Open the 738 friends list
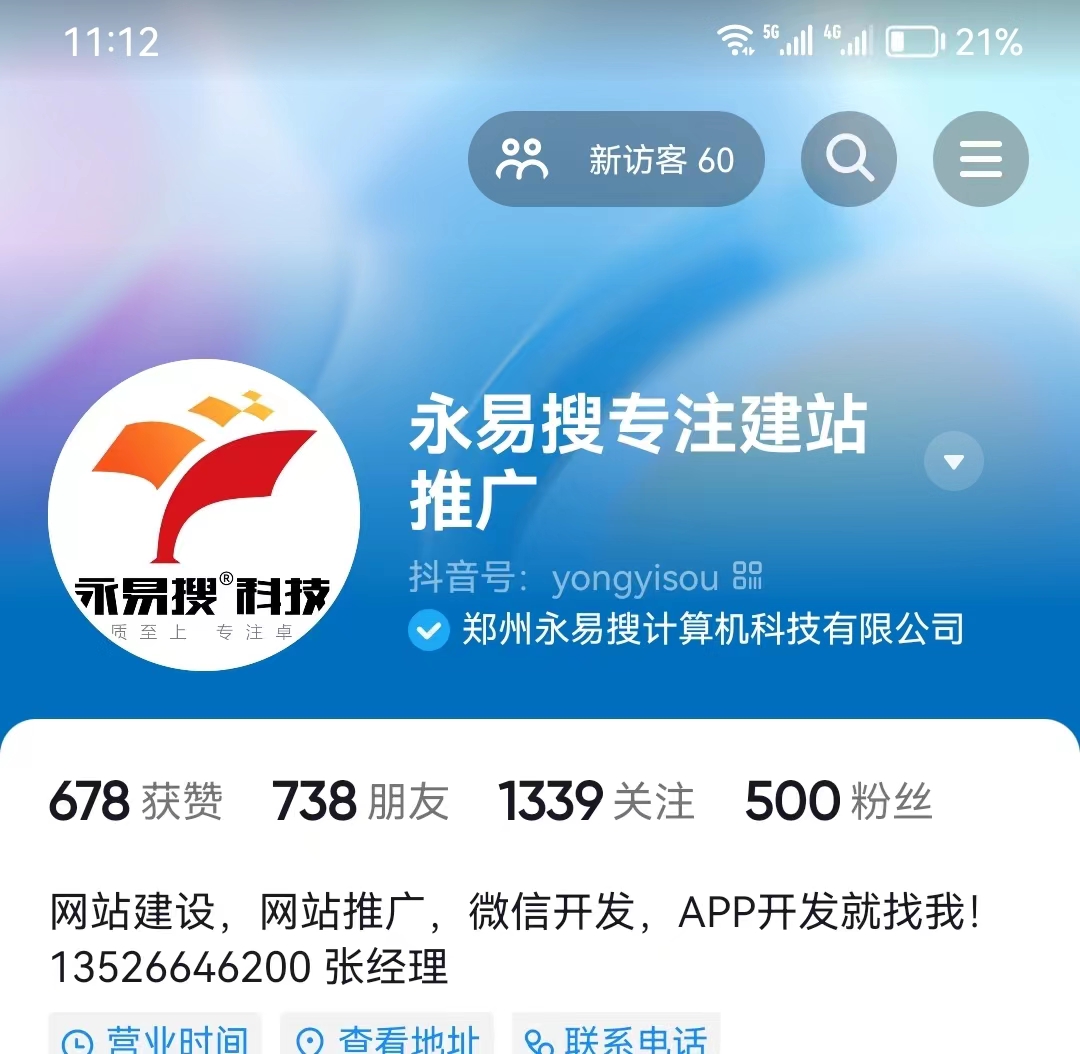 [x=360, y=802]
